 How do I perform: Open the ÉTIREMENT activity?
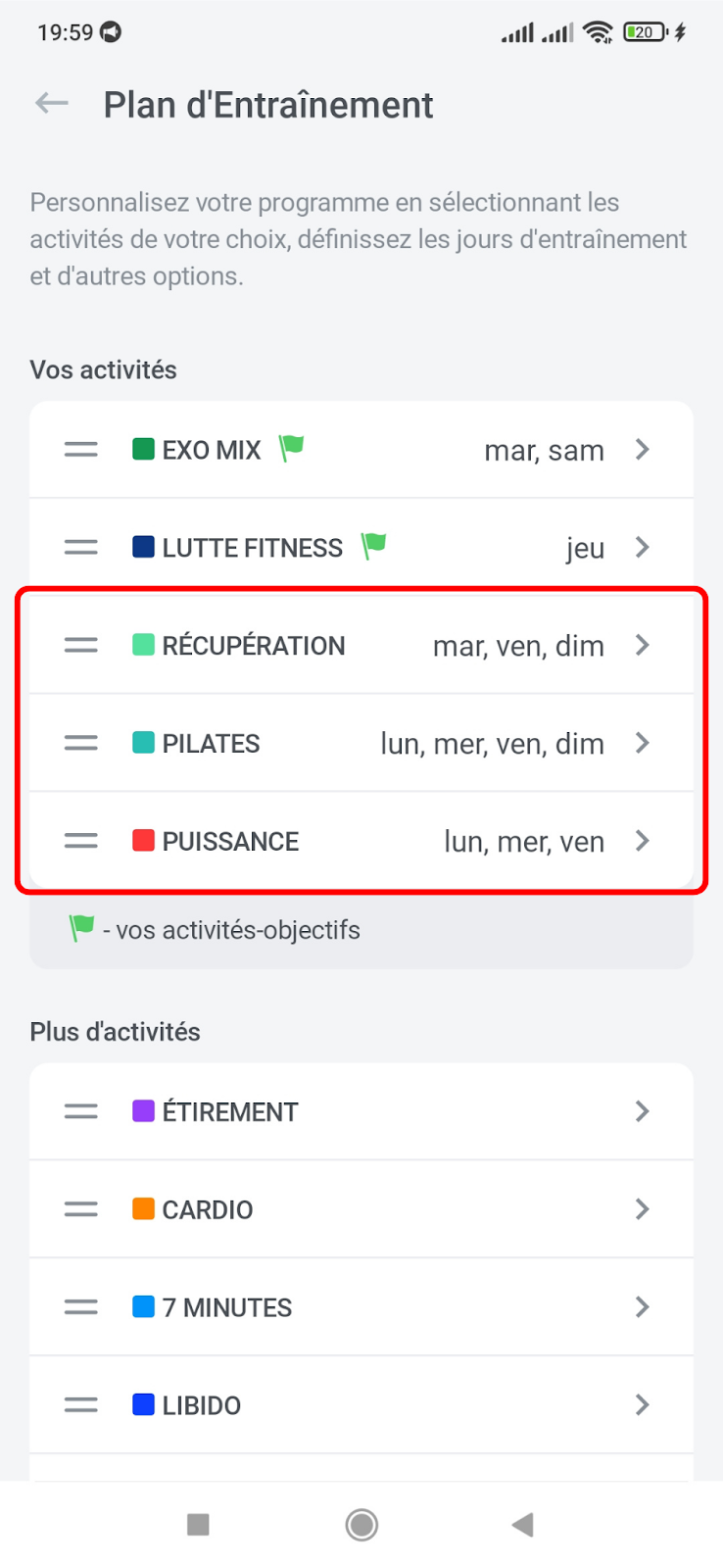coord(361,1111)
